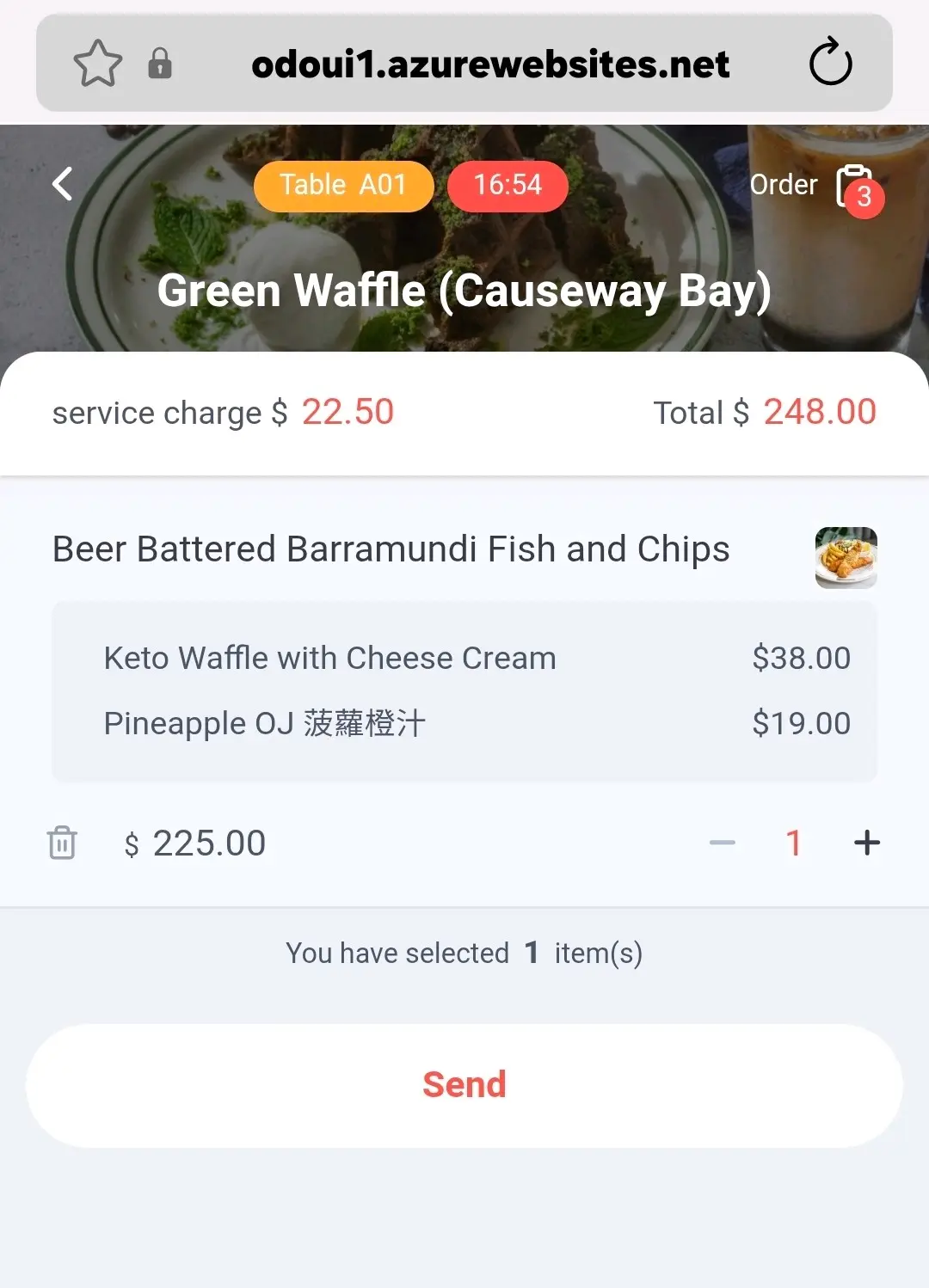Go back using the header arrow
929x1288 pixels.
62,184
